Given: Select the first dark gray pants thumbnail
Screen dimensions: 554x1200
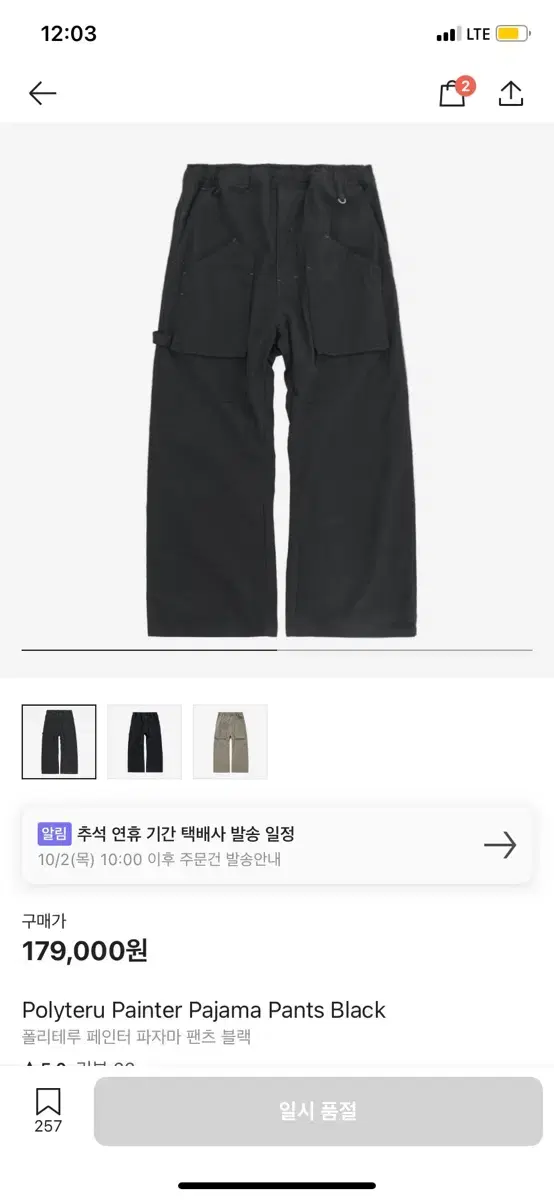Looking at the screenshot, I should coord(59,741).
